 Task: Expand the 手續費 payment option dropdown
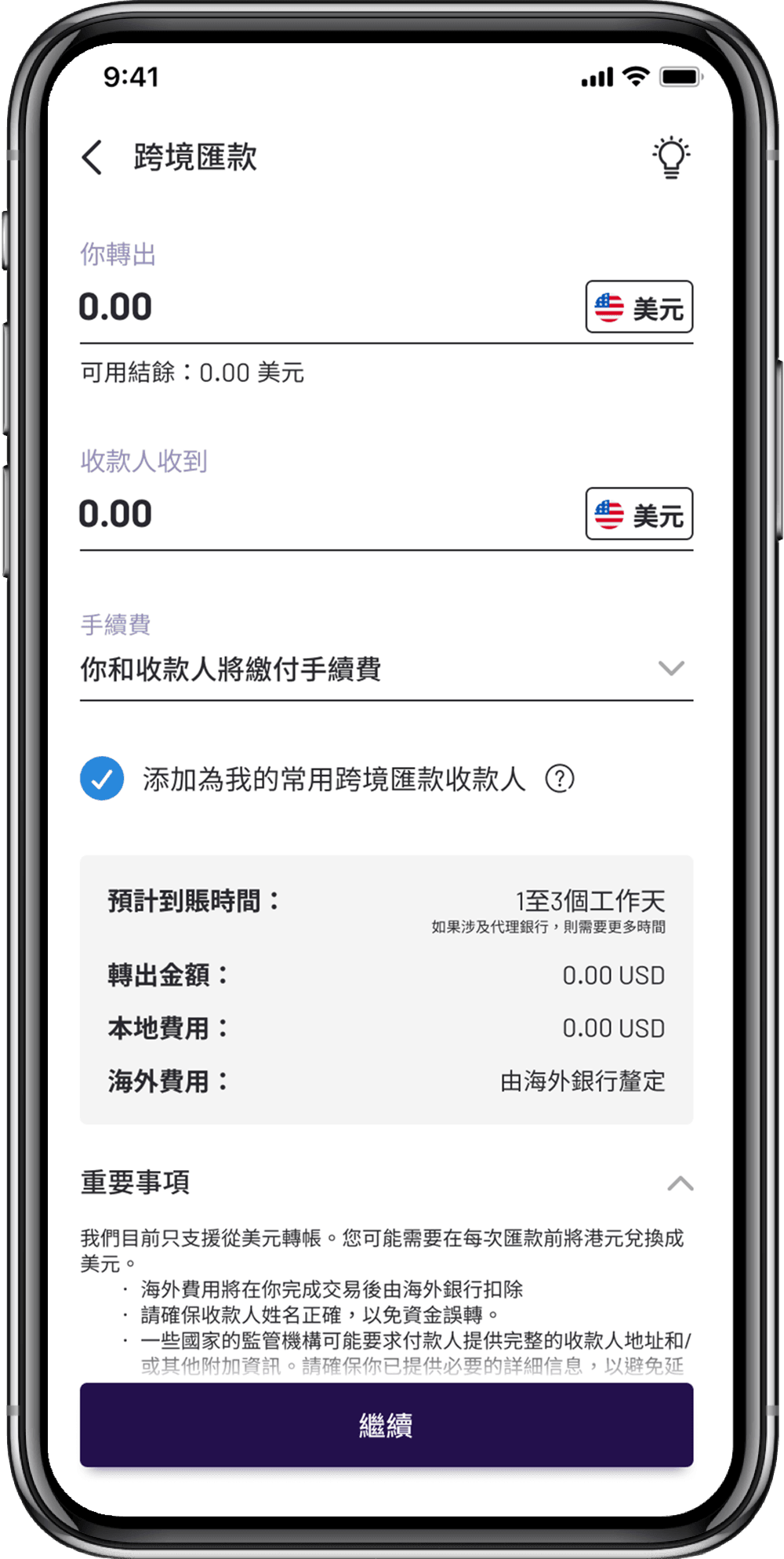670,668
